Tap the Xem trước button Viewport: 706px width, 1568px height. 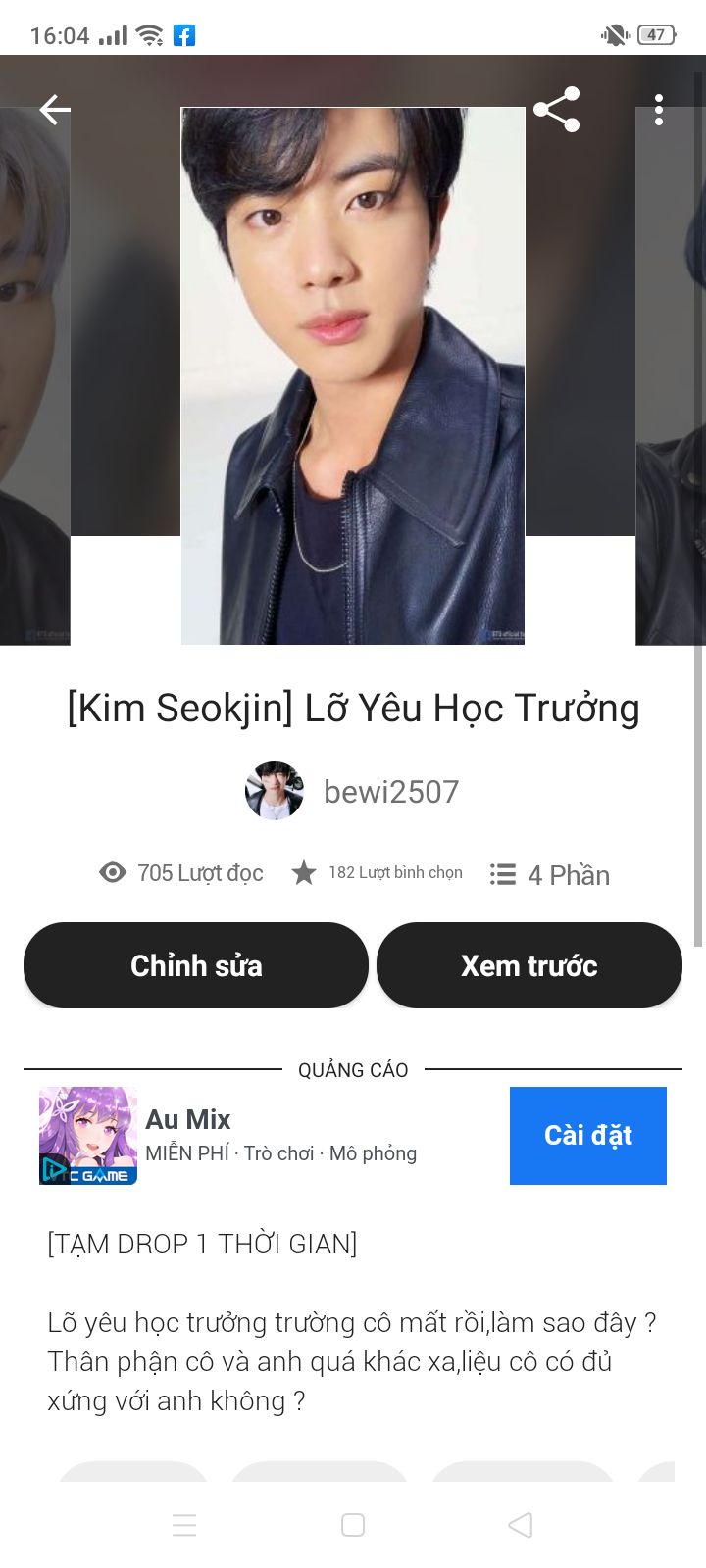529,965
